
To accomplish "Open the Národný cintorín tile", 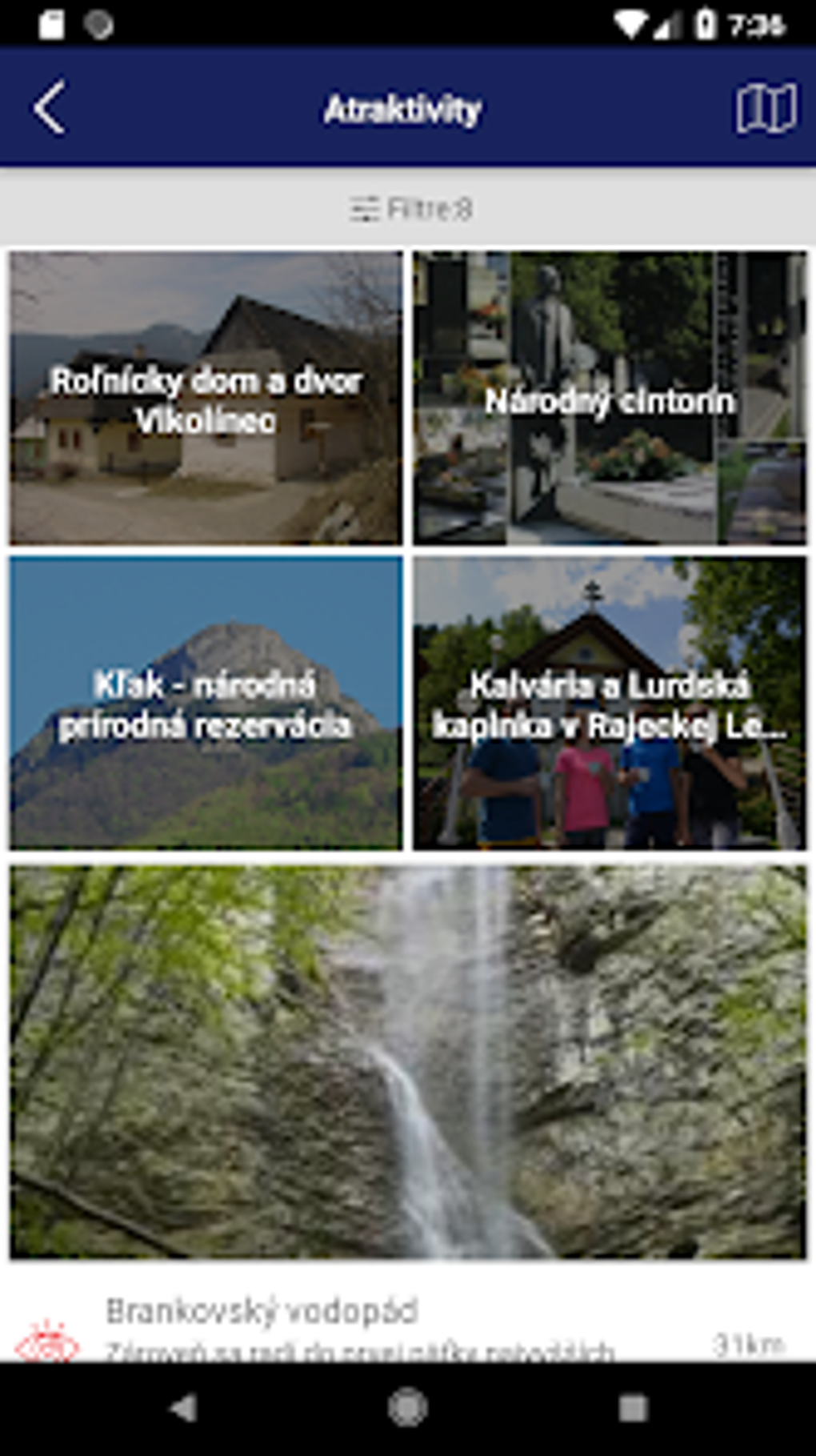I will (610, 399).
